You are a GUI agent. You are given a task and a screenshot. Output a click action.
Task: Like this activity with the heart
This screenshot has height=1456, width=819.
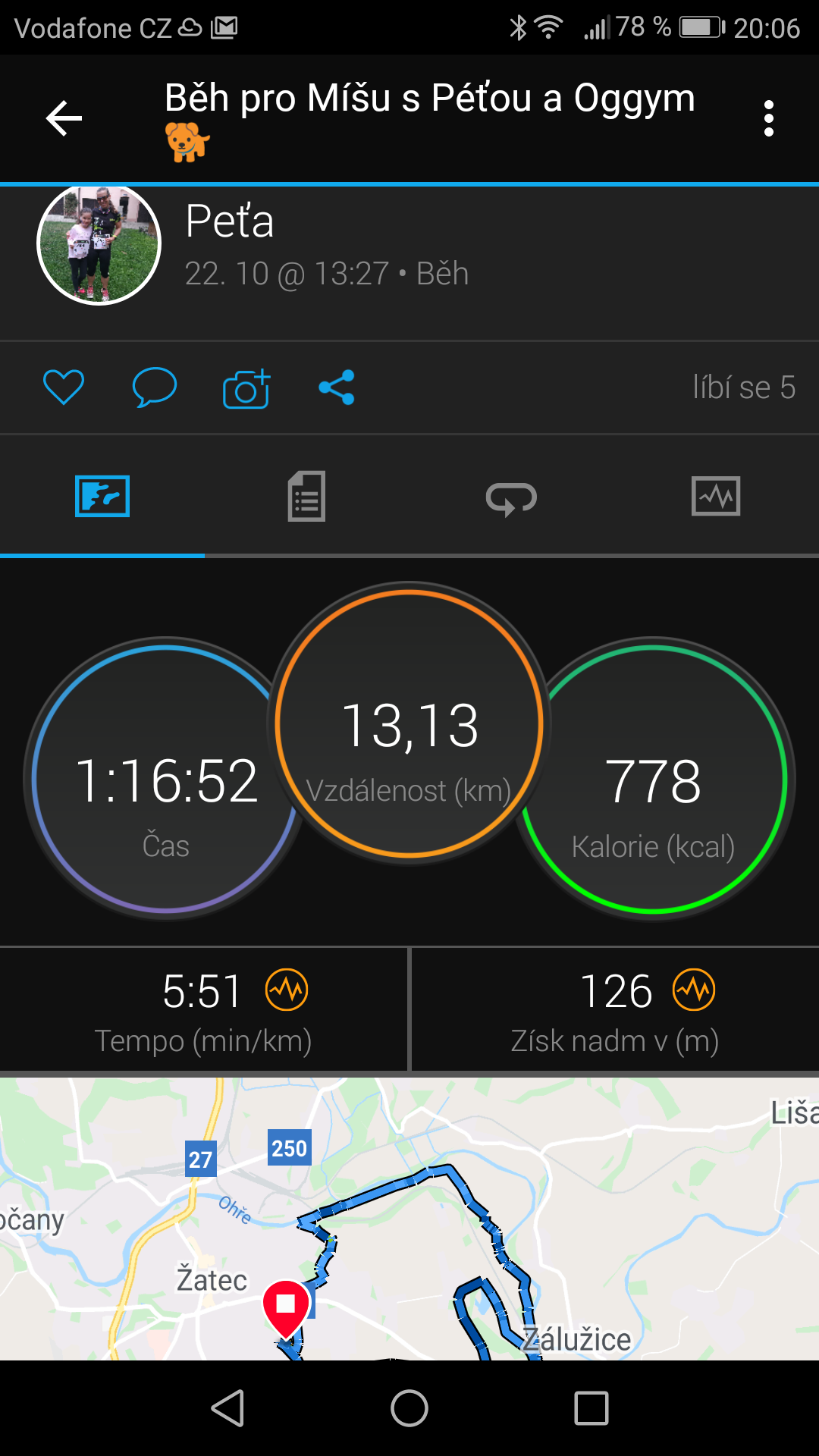(x=64, y=388)
